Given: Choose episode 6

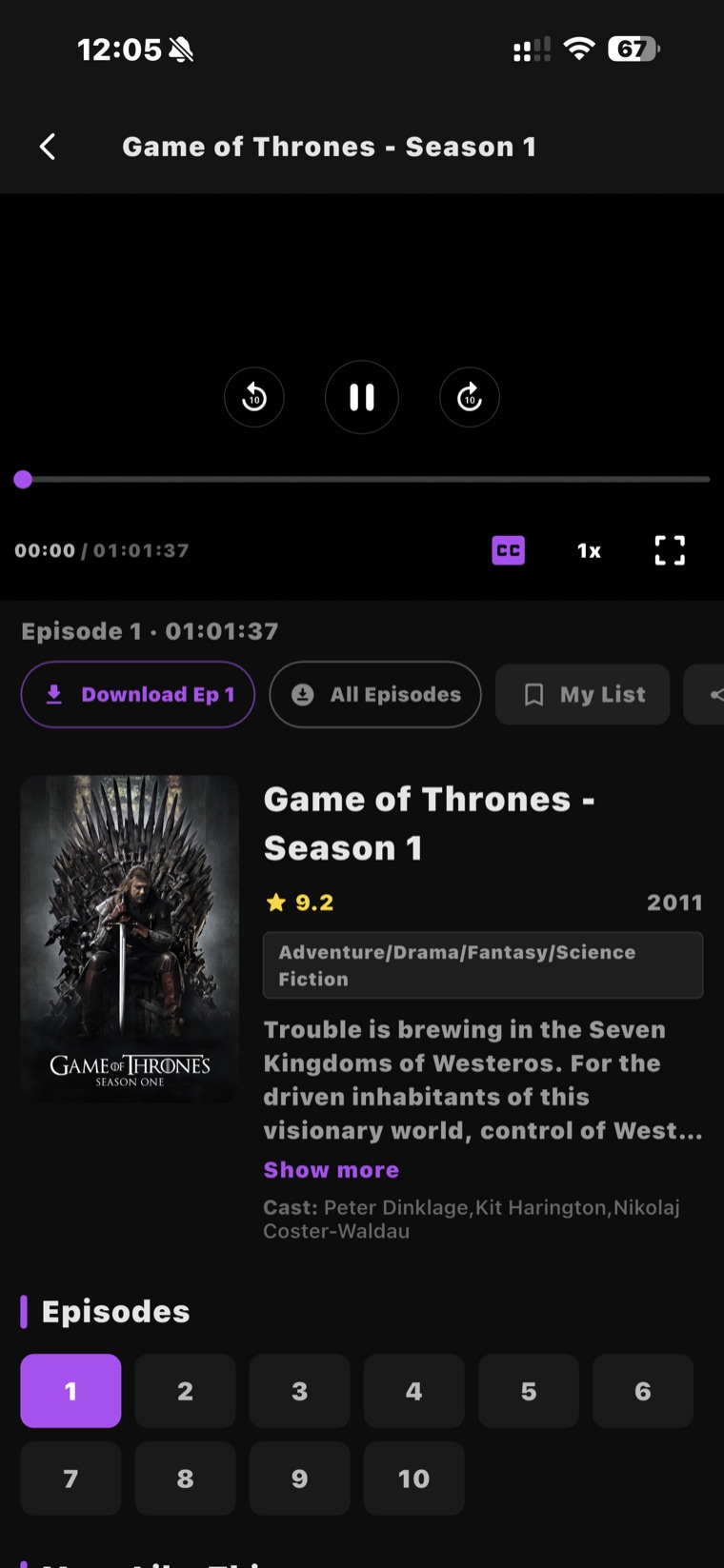Looking at the screenshot, I should [642, 1391].
